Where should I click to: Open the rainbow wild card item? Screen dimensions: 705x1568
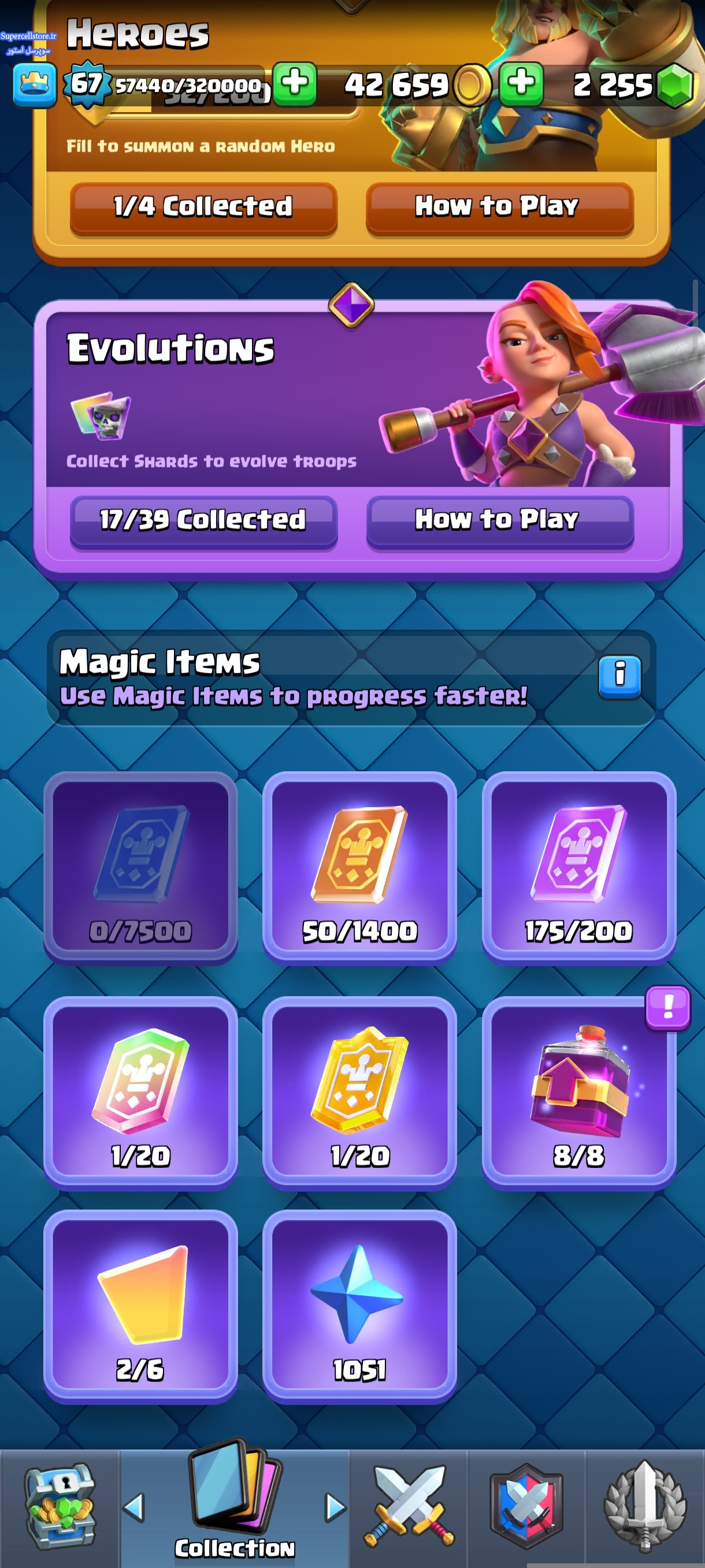coord(140,1092)
